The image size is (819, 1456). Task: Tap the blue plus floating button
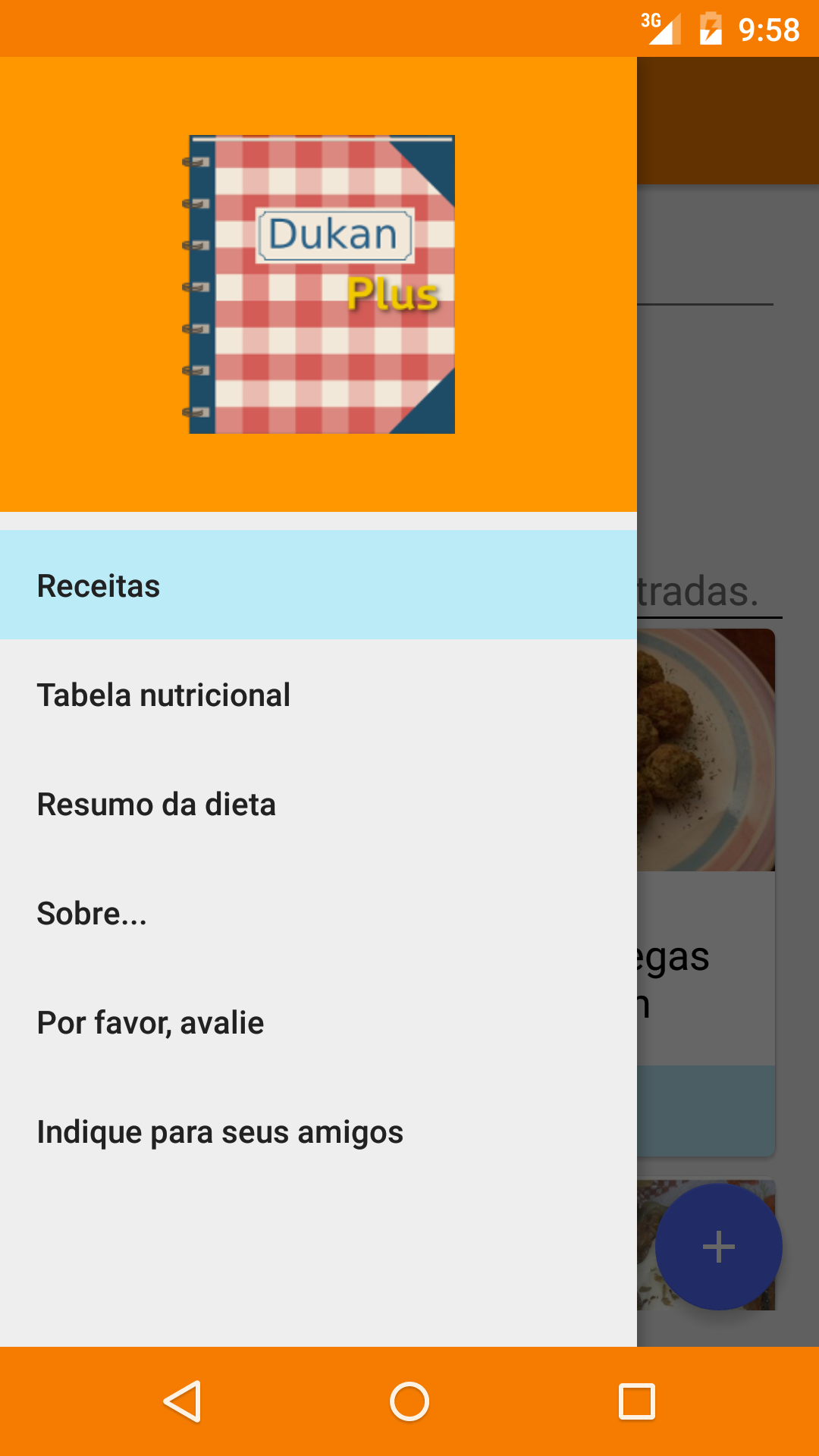click(x=718, y=1247)
